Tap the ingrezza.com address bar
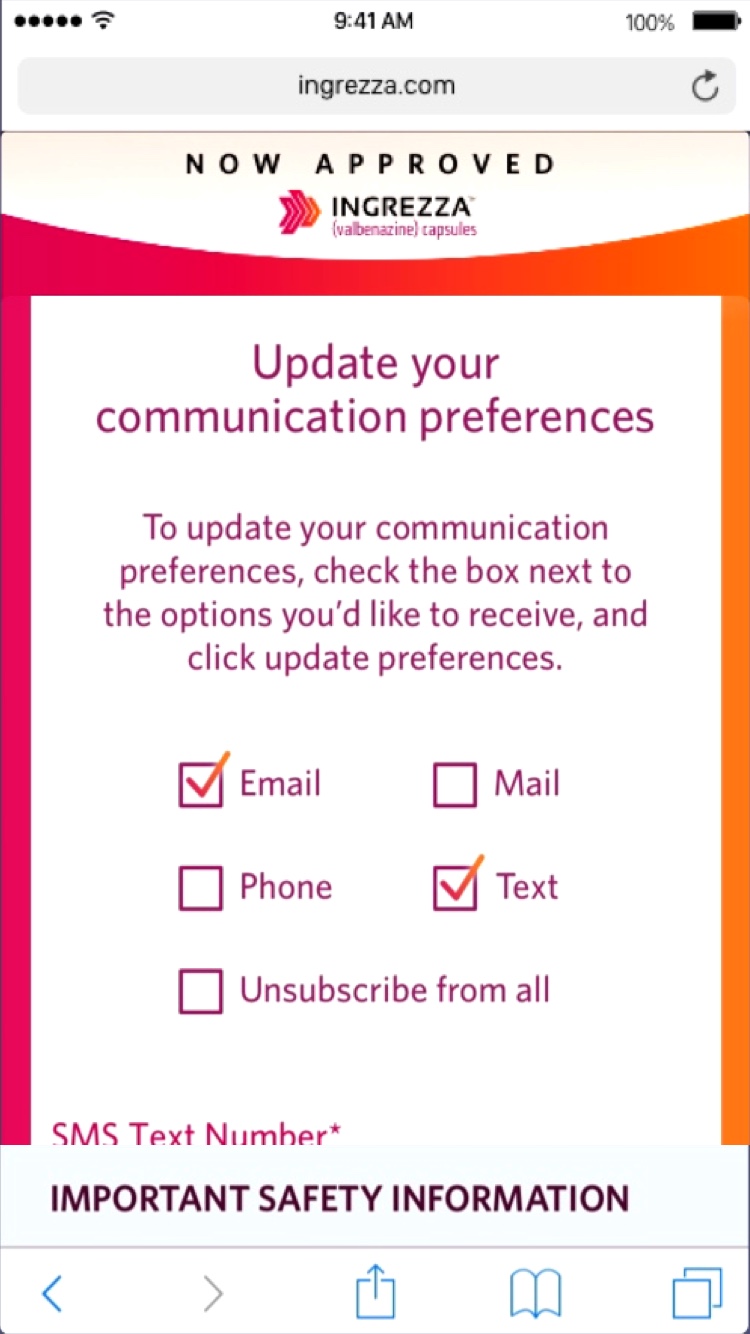This screenshot has height=1334, width=750. pos(375,86)
